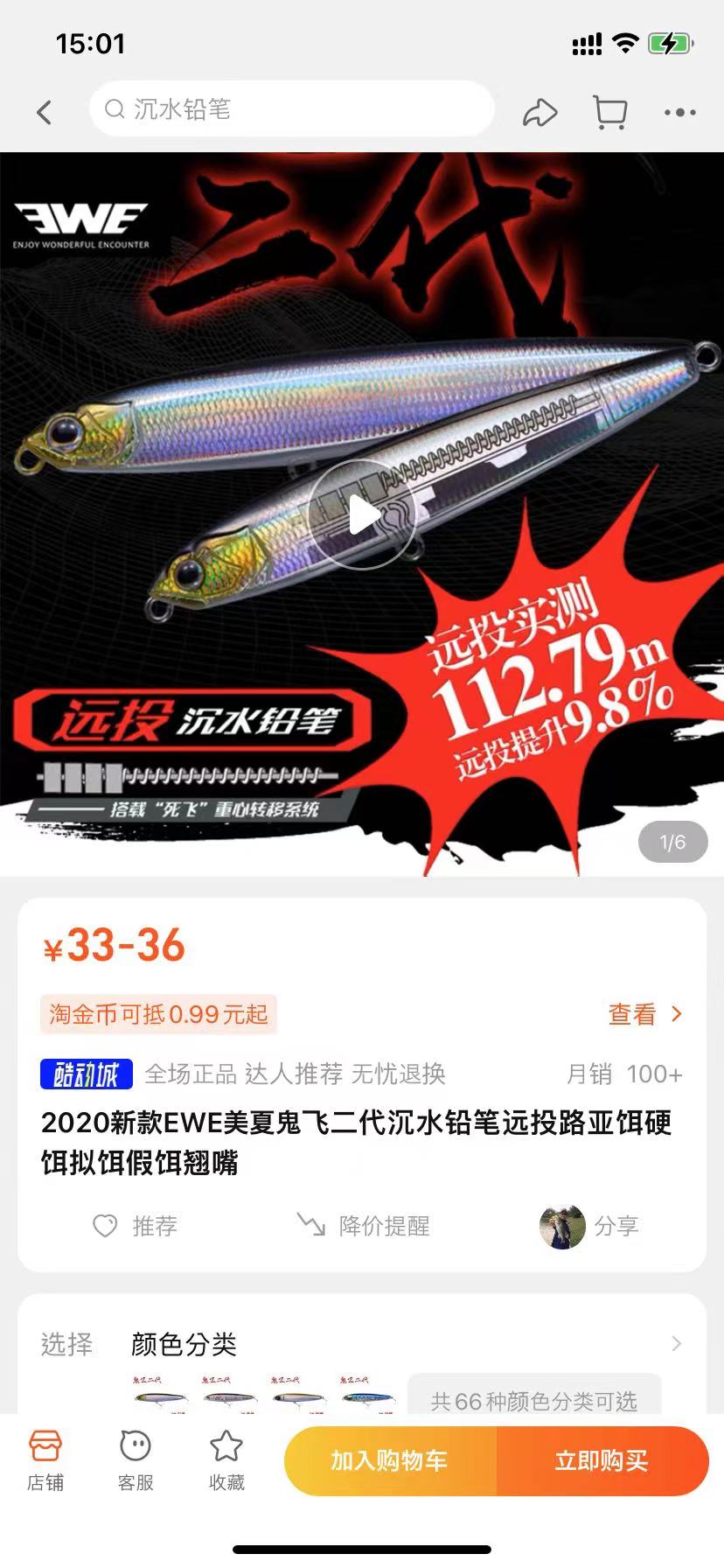
Task: Go back using the top-left arrow
Action: coord(45,112)
